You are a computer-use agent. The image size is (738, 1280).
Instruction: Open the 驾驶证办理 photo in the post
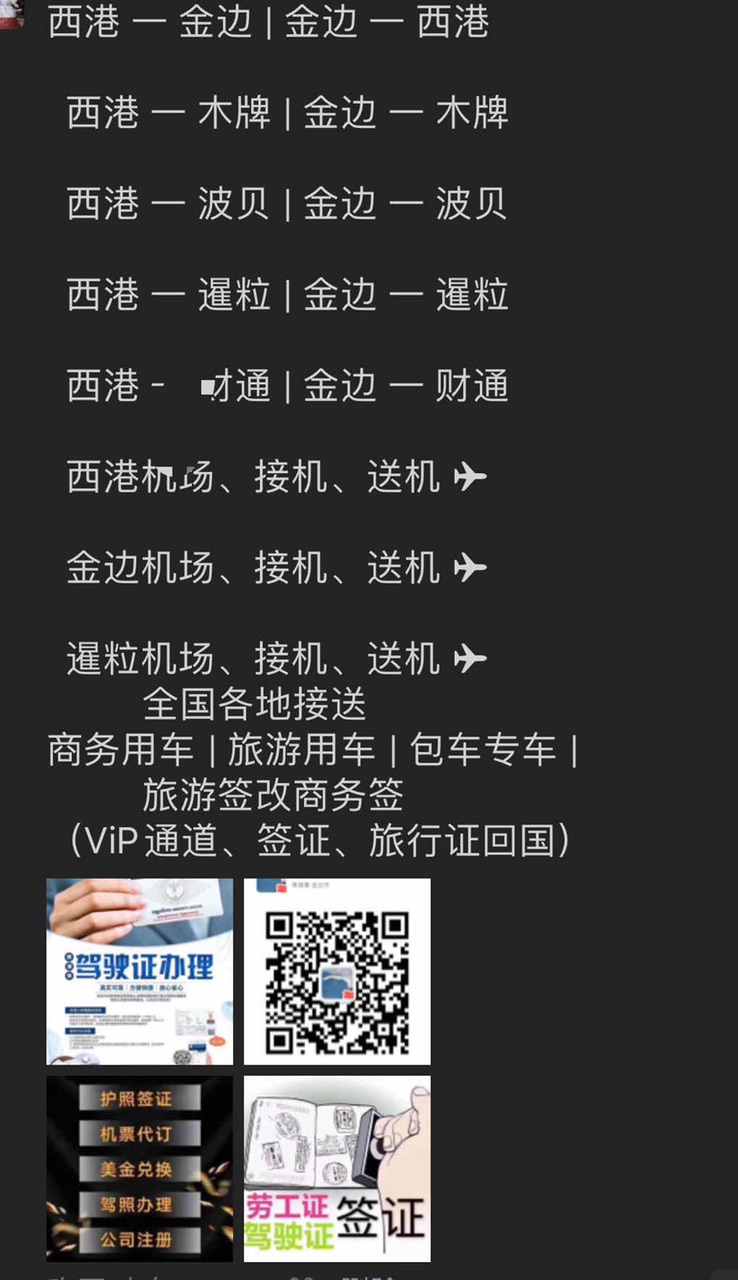pos(139,971)
